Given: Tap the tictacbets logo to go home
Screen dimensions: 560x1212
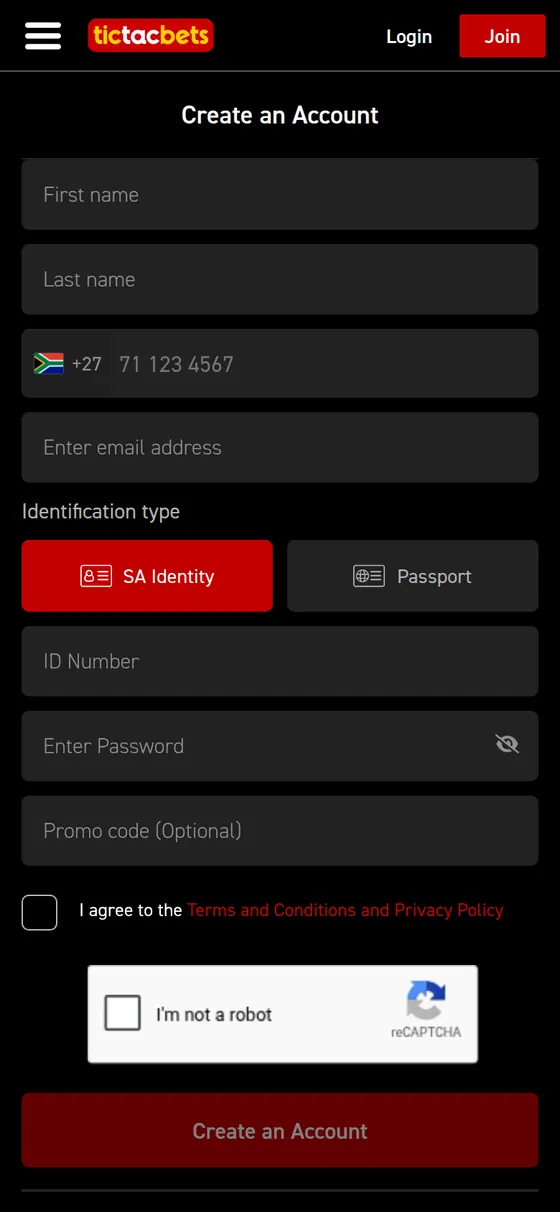Looking at the screenshot, I should (151, 36).
